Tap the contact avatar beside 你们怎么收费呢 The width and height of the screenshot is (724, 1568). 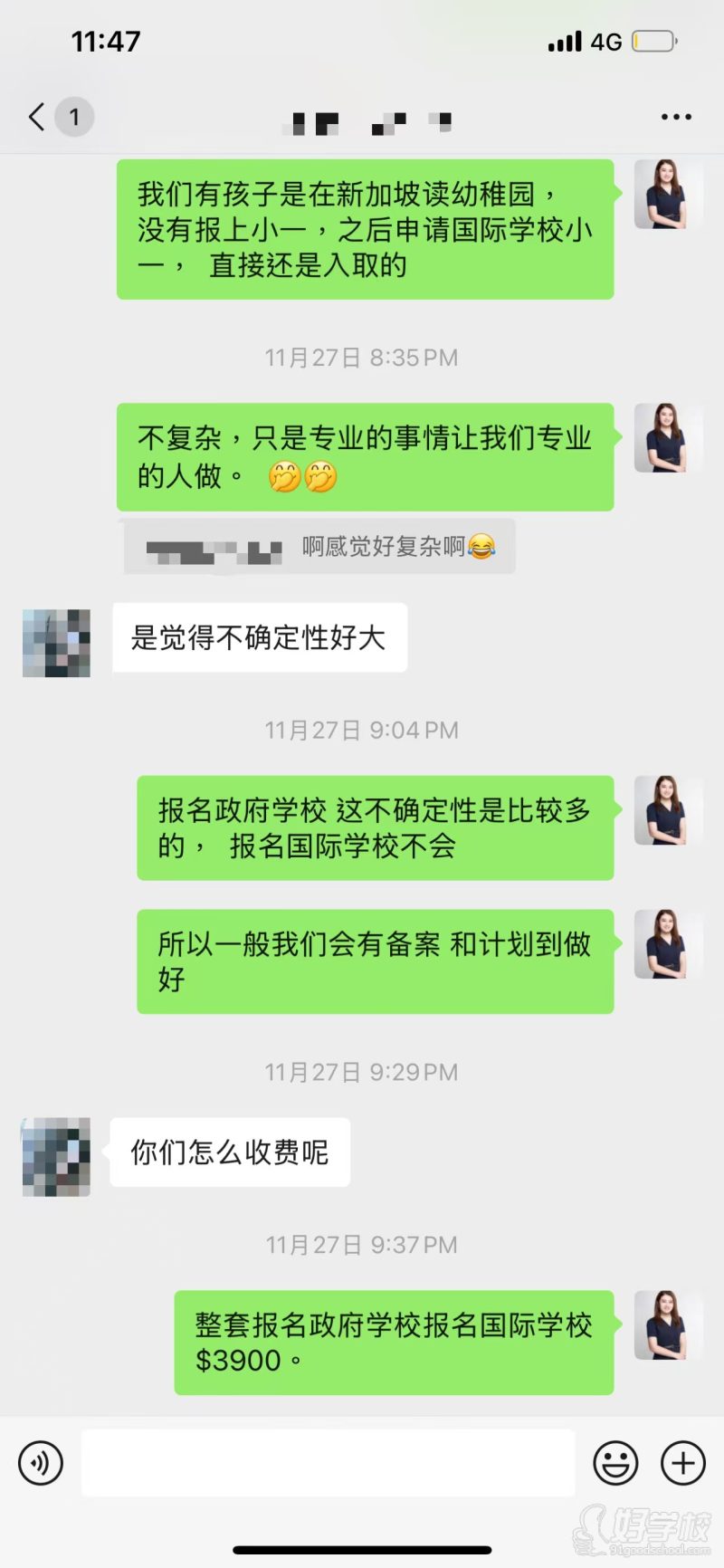[x=54, y=1159]
